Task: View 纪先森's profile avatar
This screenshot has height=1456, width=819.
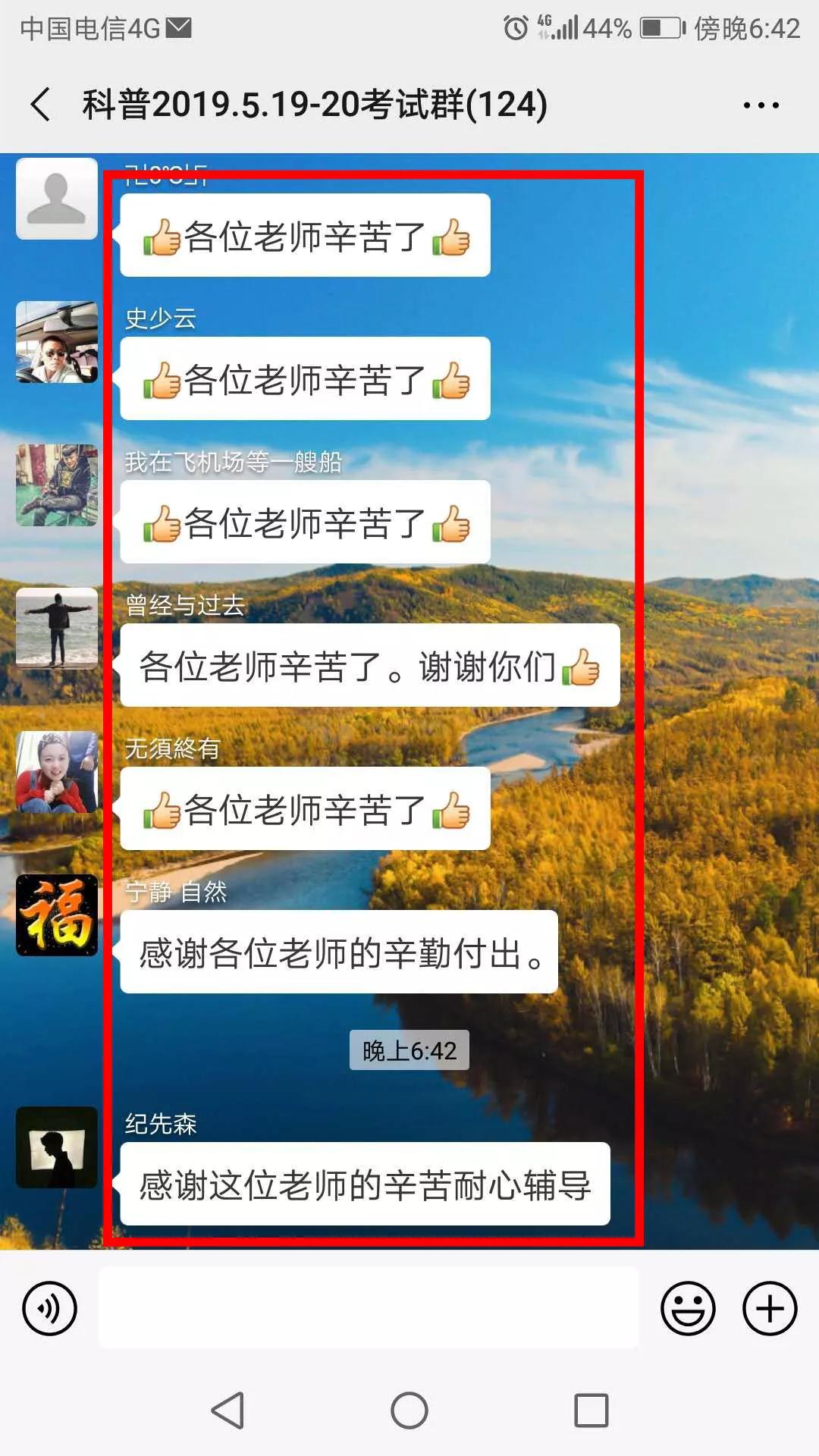Action: click(57, 1147)
